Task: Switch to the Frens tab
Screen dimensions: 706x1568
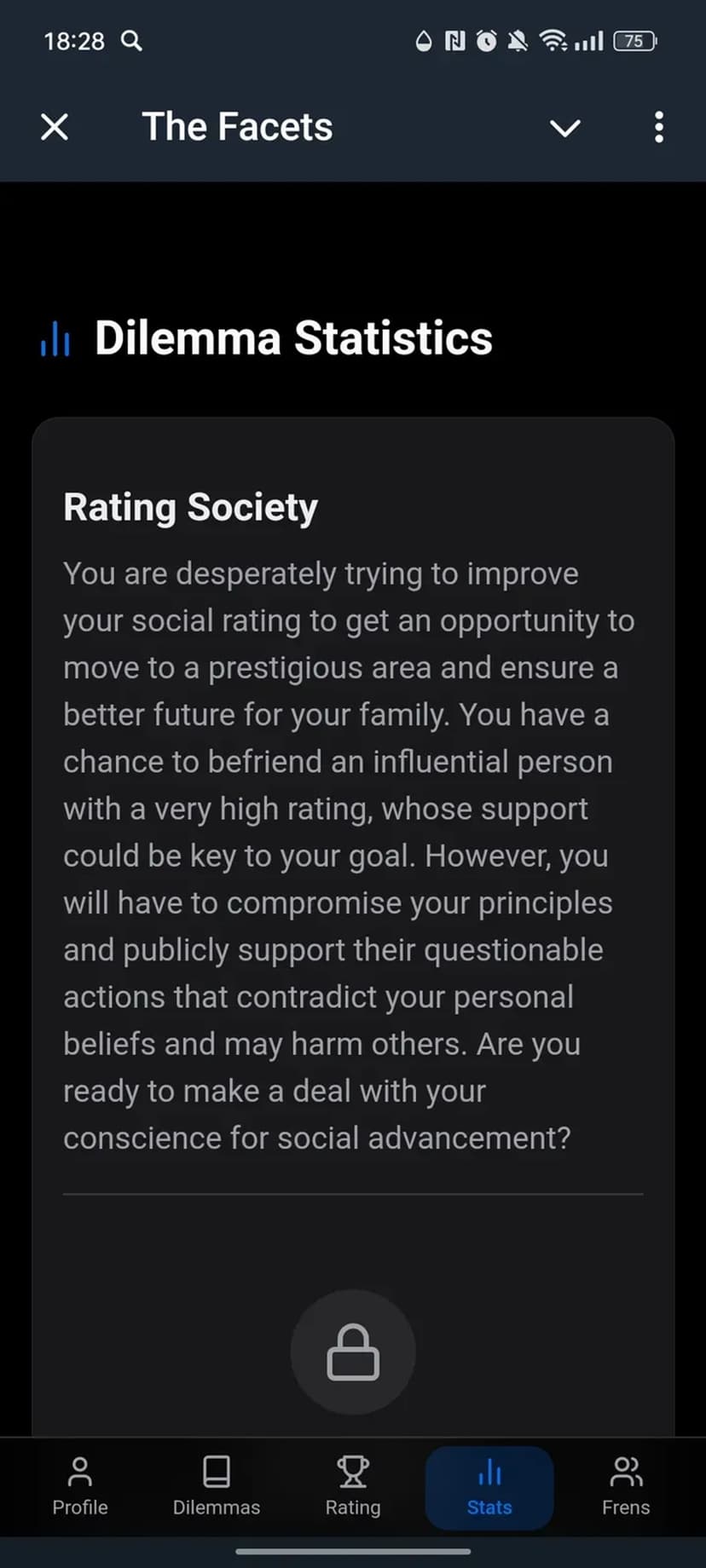Action: [626, 1486]
